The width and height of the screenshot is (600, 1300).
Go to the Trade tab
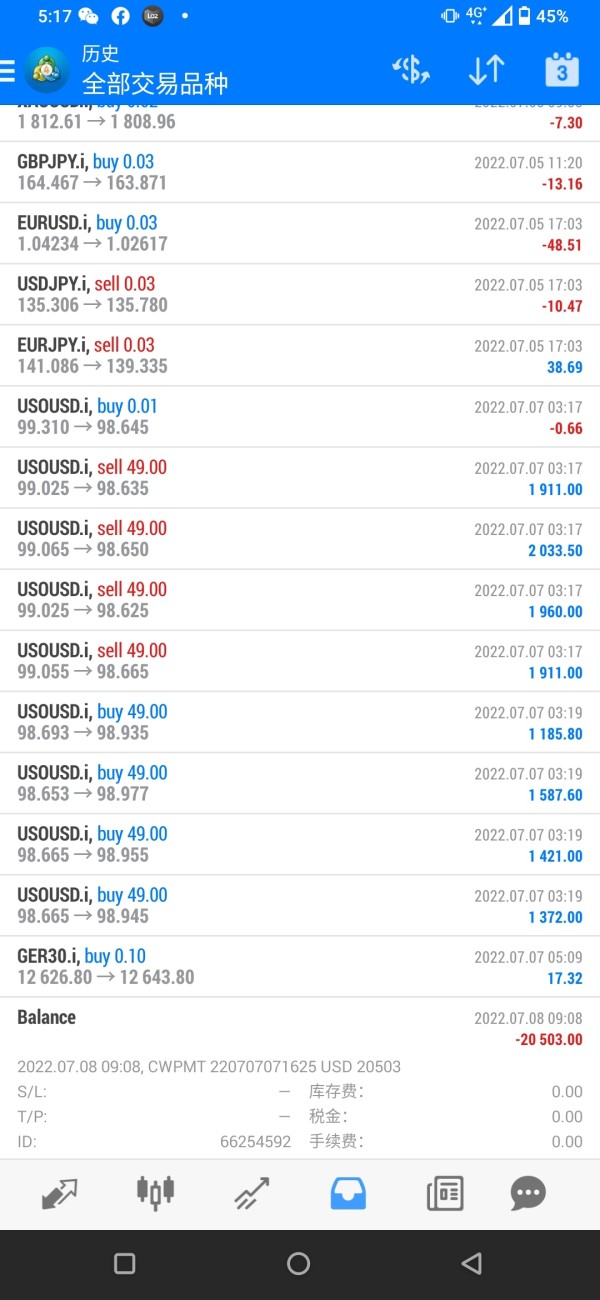tap(251, 1193)
